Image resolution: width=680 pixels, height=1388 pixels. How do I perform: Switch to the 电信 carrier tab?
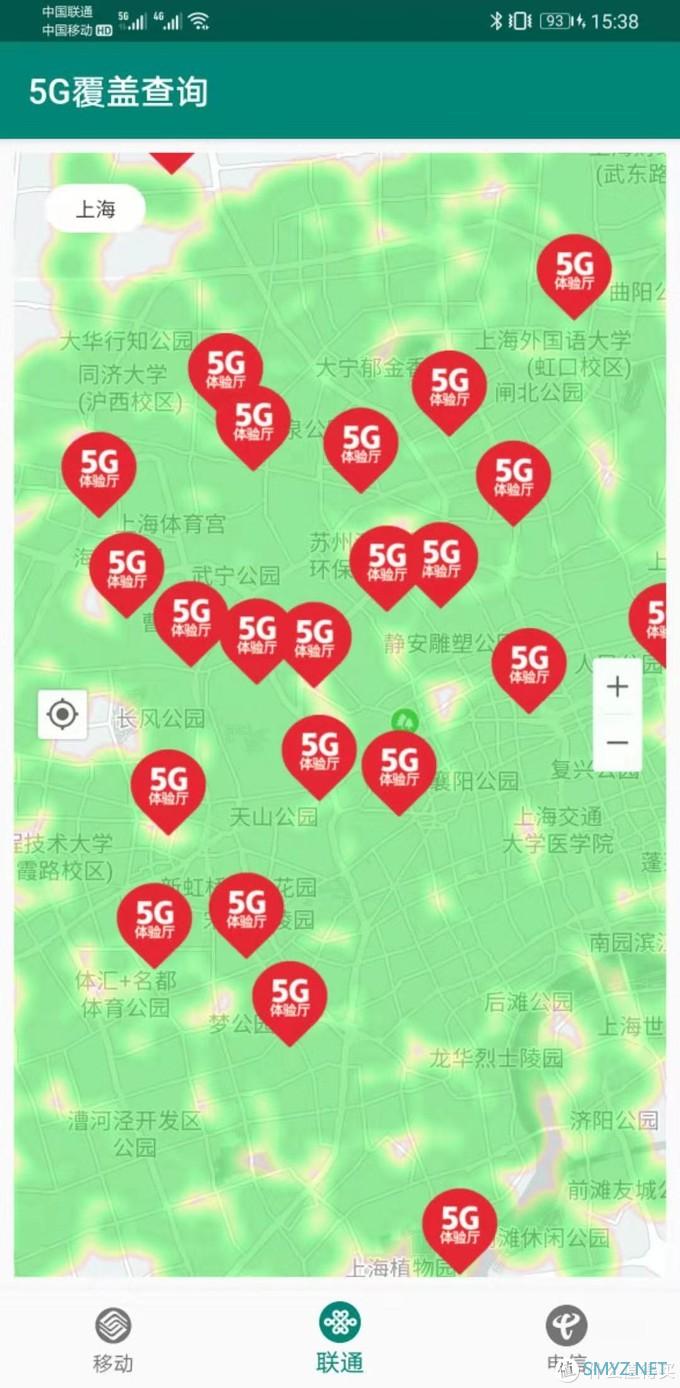tap(566, 1340)
